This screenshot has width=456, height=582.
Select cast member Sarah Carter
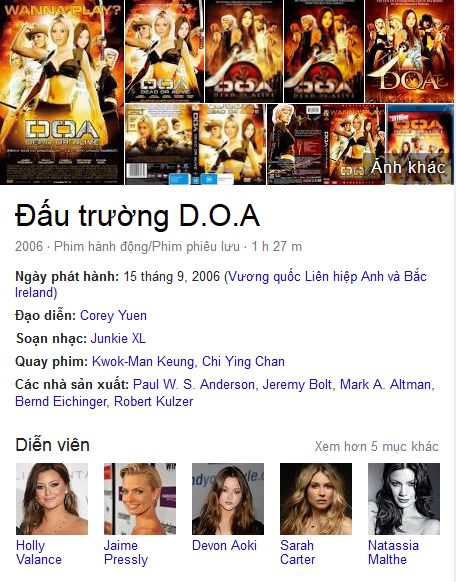pos(316,514)
